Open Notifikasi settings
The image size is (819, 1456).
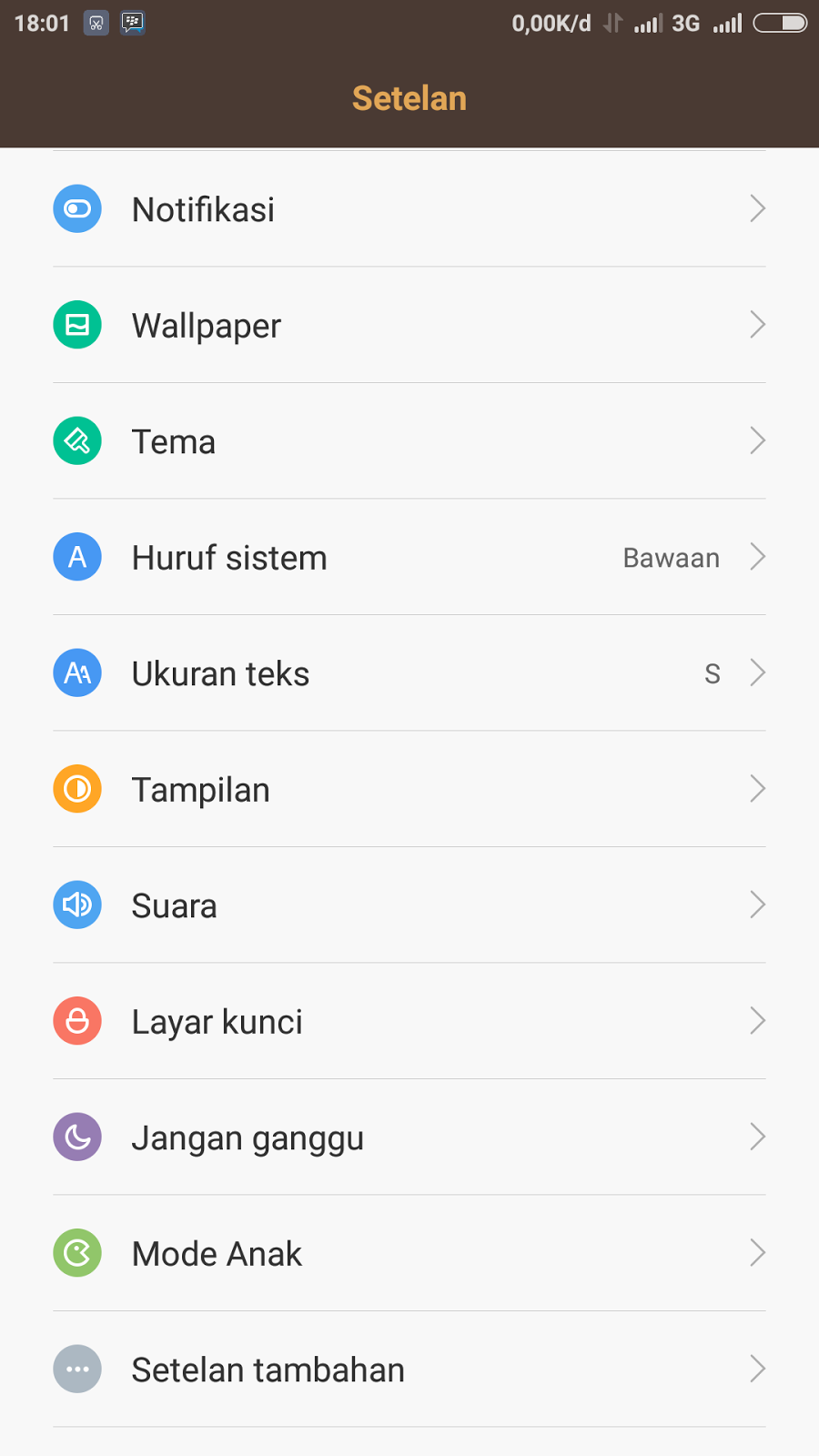point(409,209)
